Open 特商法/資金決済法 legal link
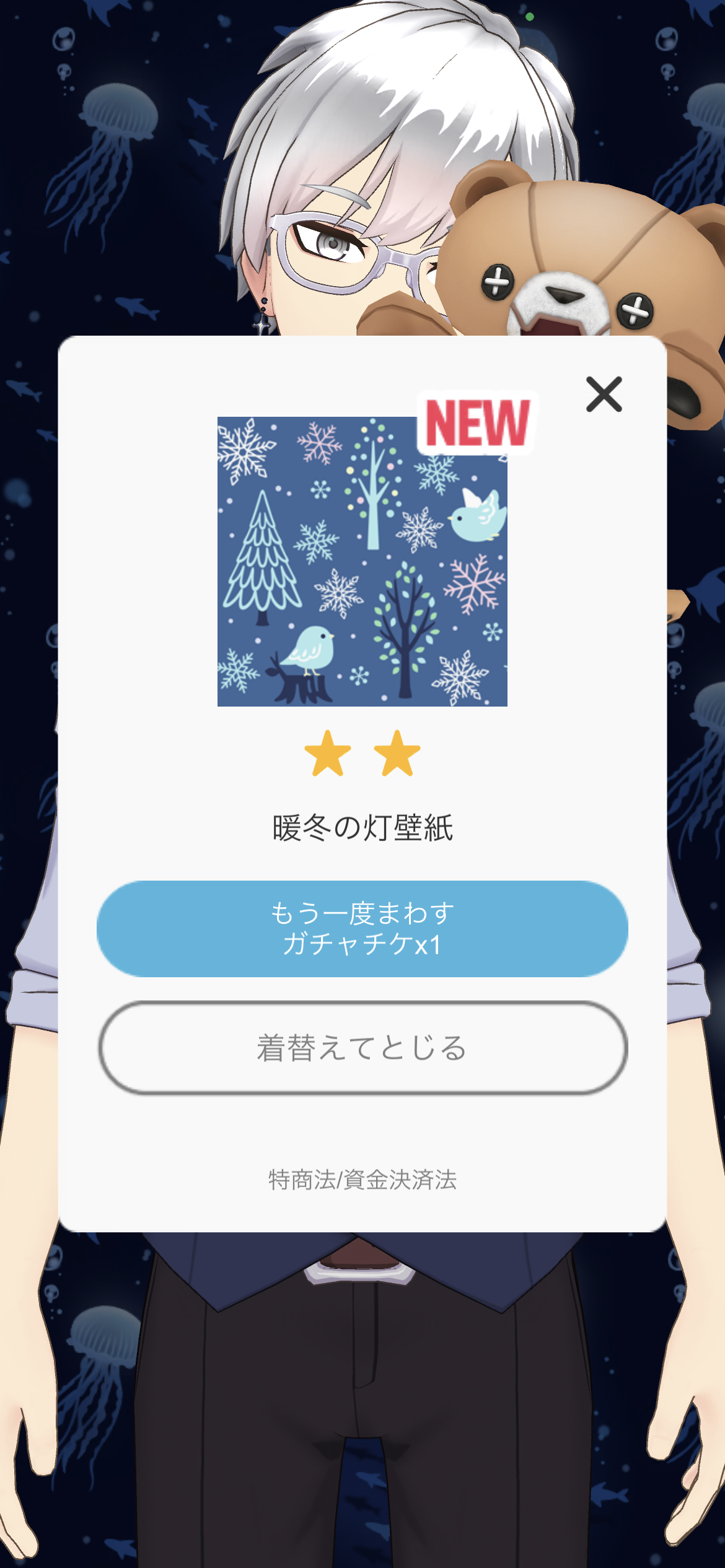 362,1180
